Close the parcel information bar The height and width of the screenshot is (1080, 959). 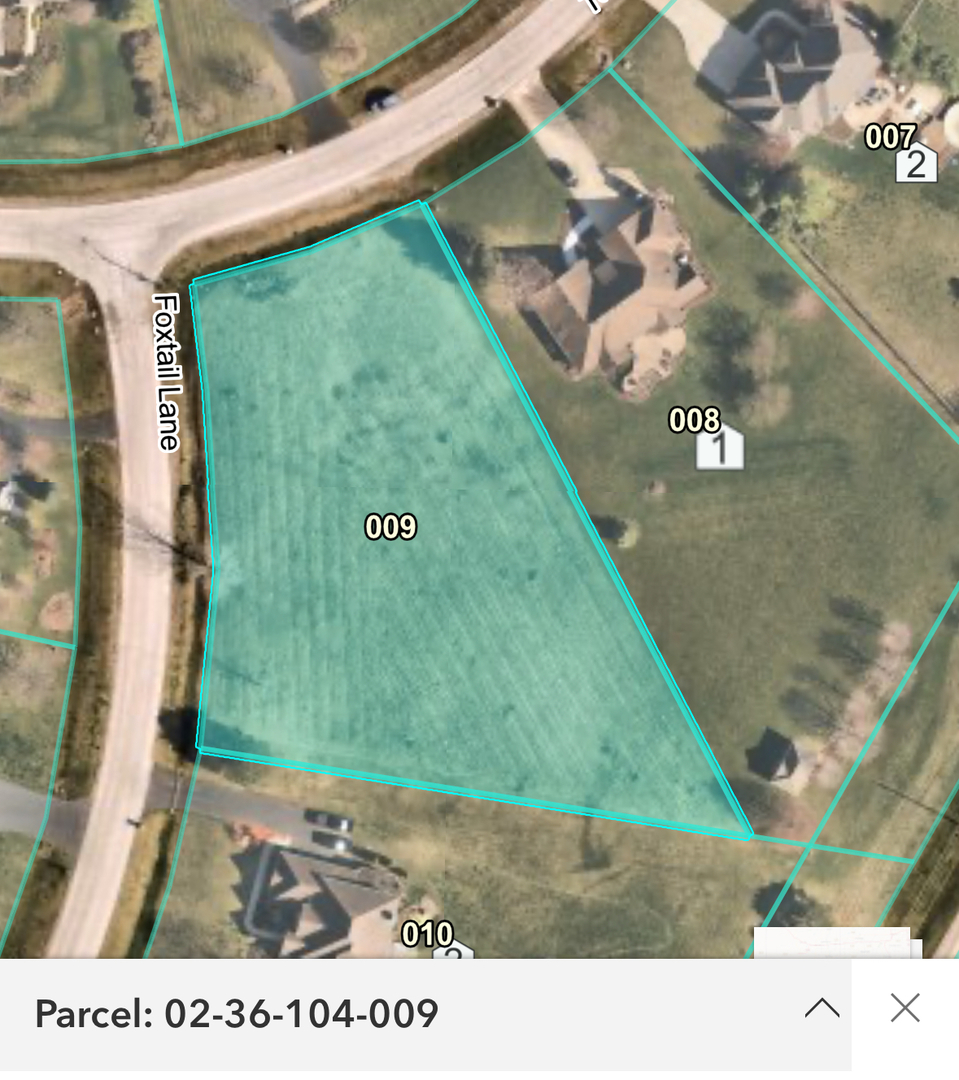tap(903, 1010)
